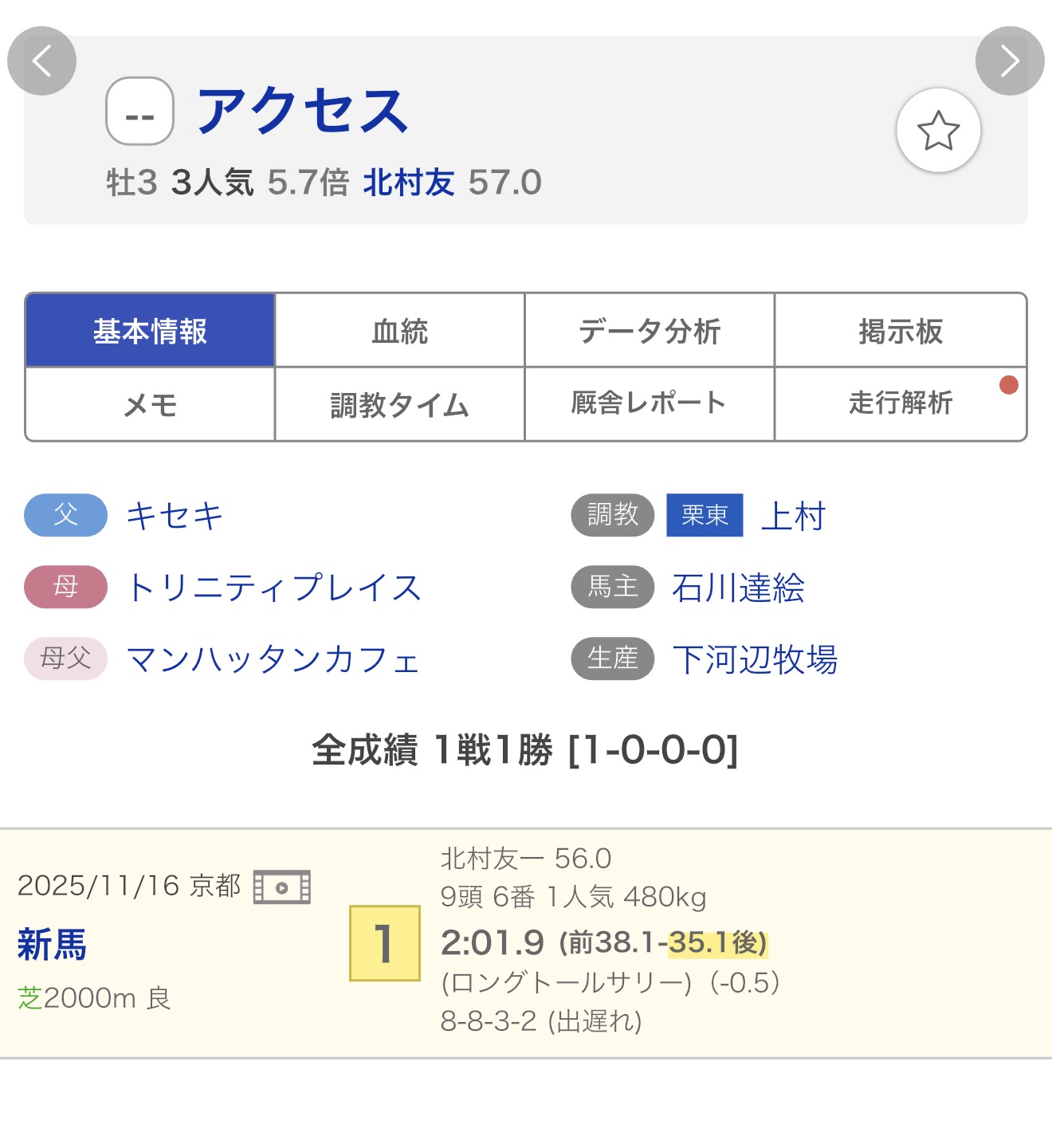This screenshot has height=1148, width=1052.
Task: Go to the previous horse
Action: (x=41, y=61)
